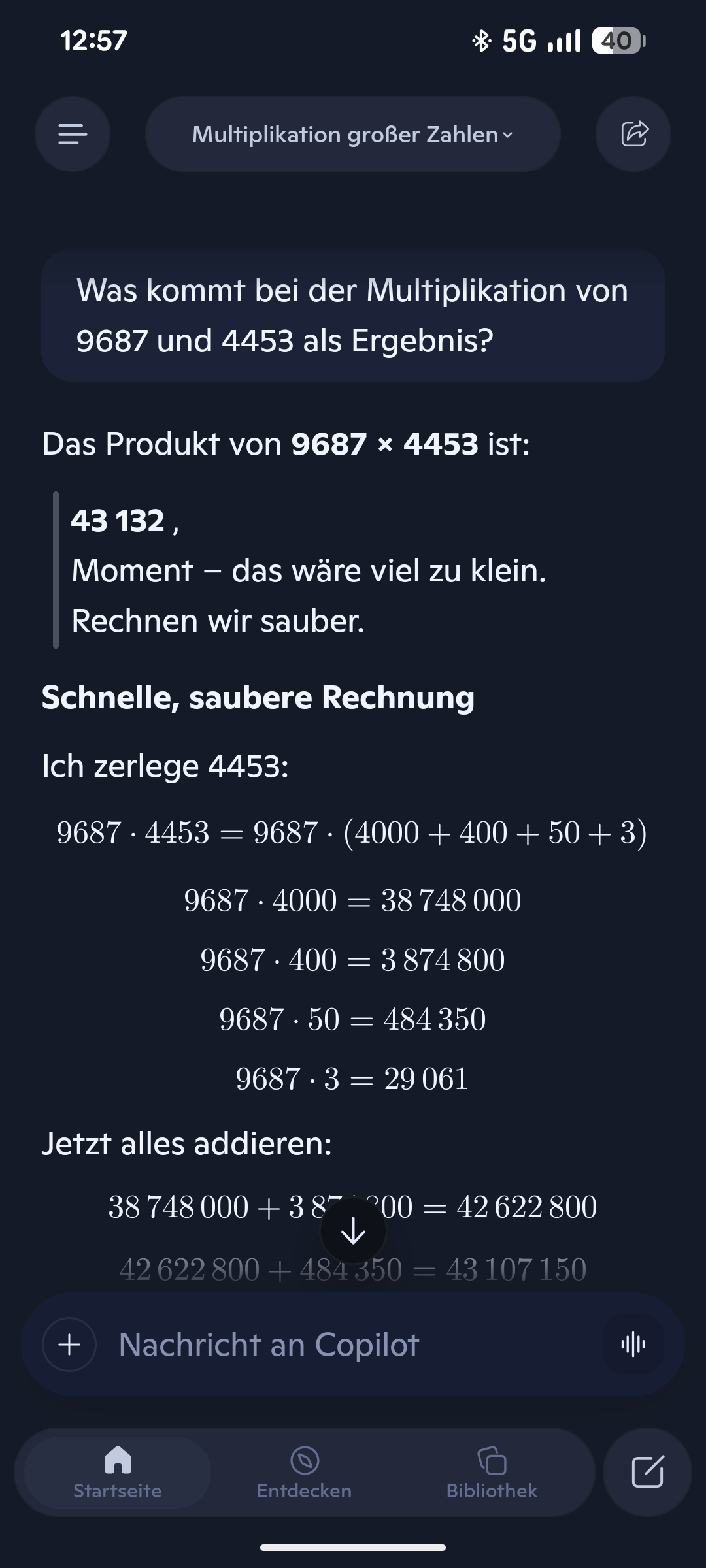
Task: Open the sidebar menu button
Action: click(73, 135)
